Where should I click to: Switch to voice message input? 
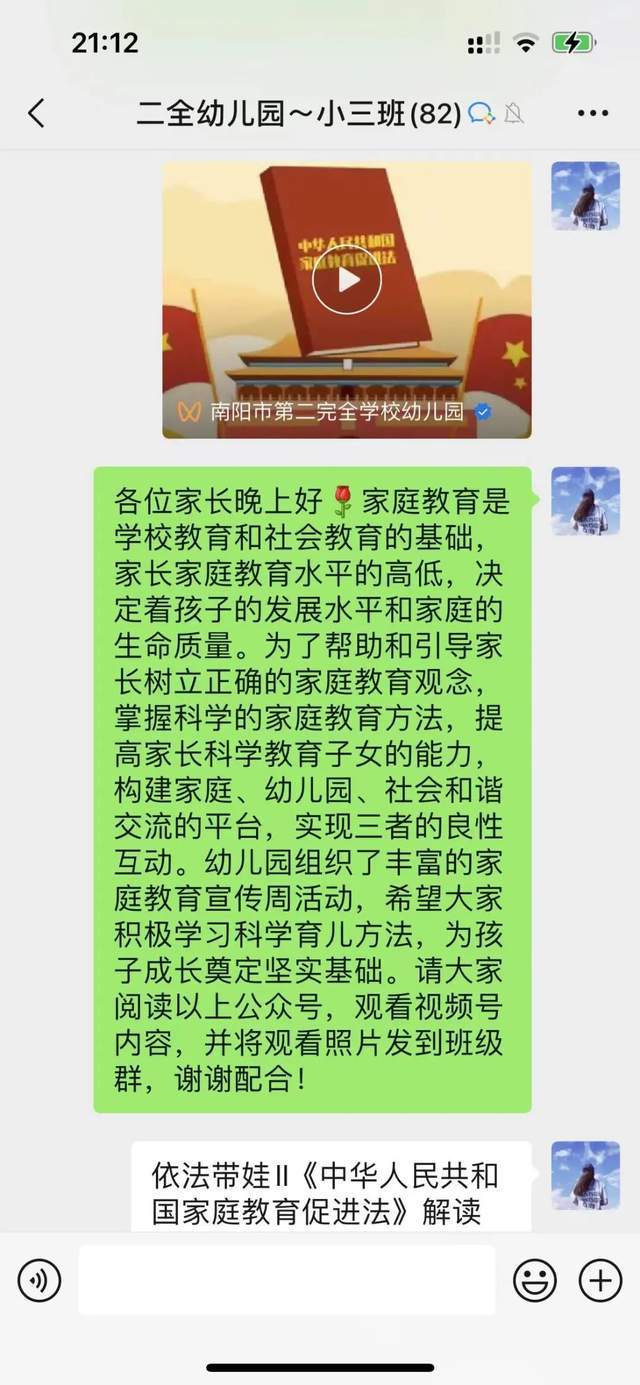(x=39, y=1279)
